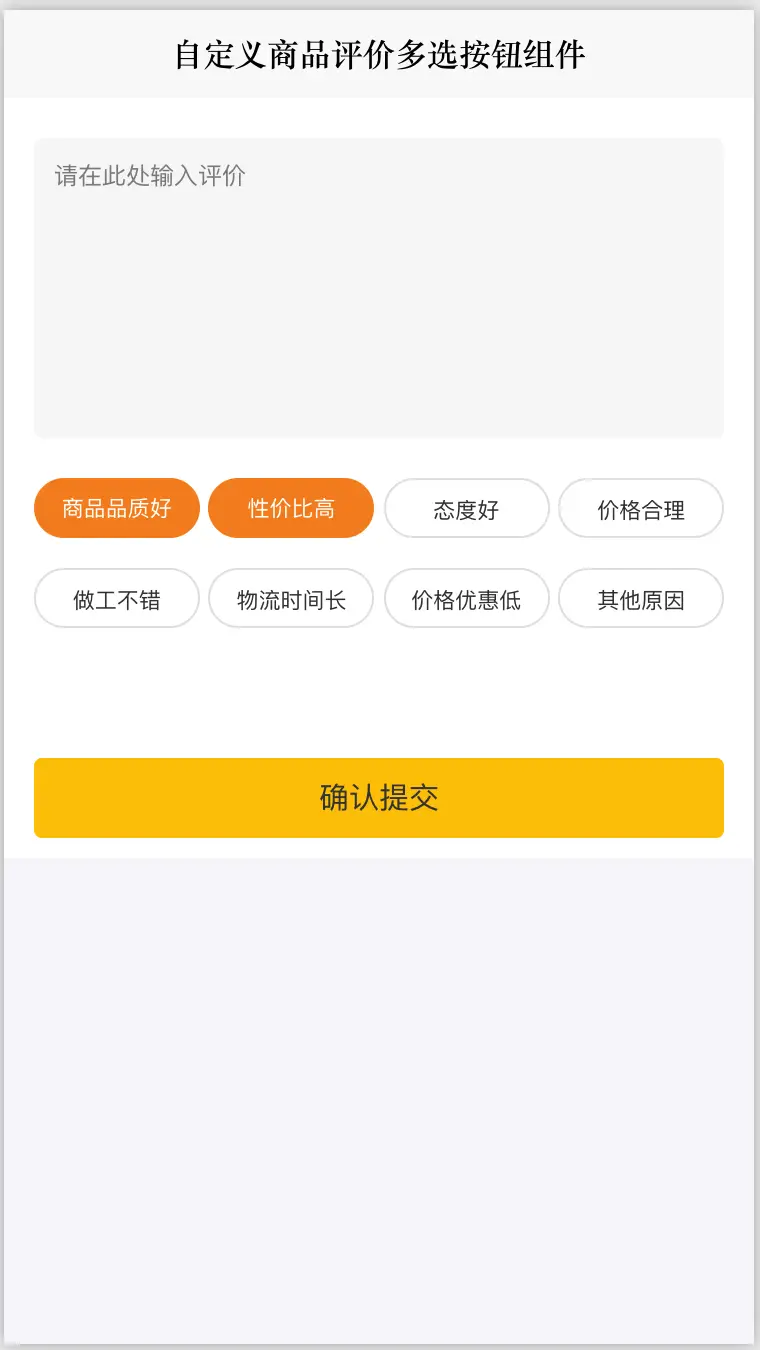This screenshot has width=760, height=1350.
Task: Tap 确认提交 to submit the review
Action: click(x=379, y=798)
